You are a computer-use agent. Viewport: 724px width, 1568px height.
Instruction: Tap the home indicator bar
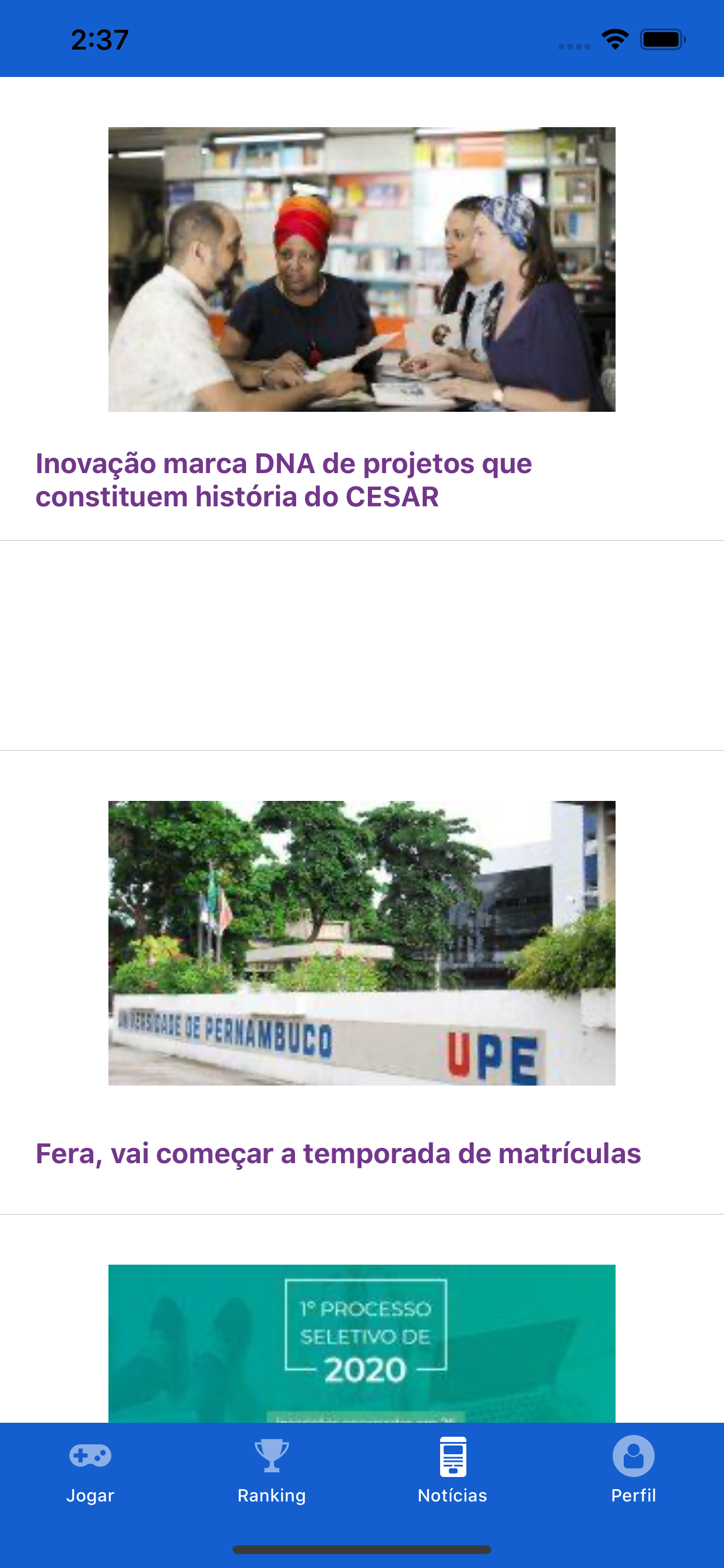[361, 1549]
